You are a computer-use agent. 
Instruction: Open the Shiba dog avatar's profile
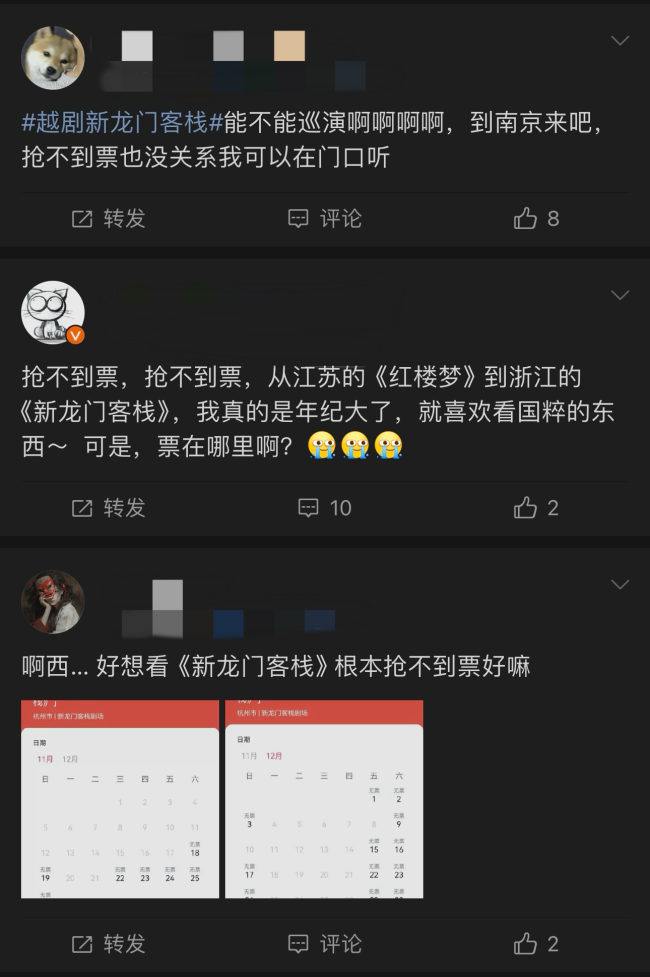53,58
